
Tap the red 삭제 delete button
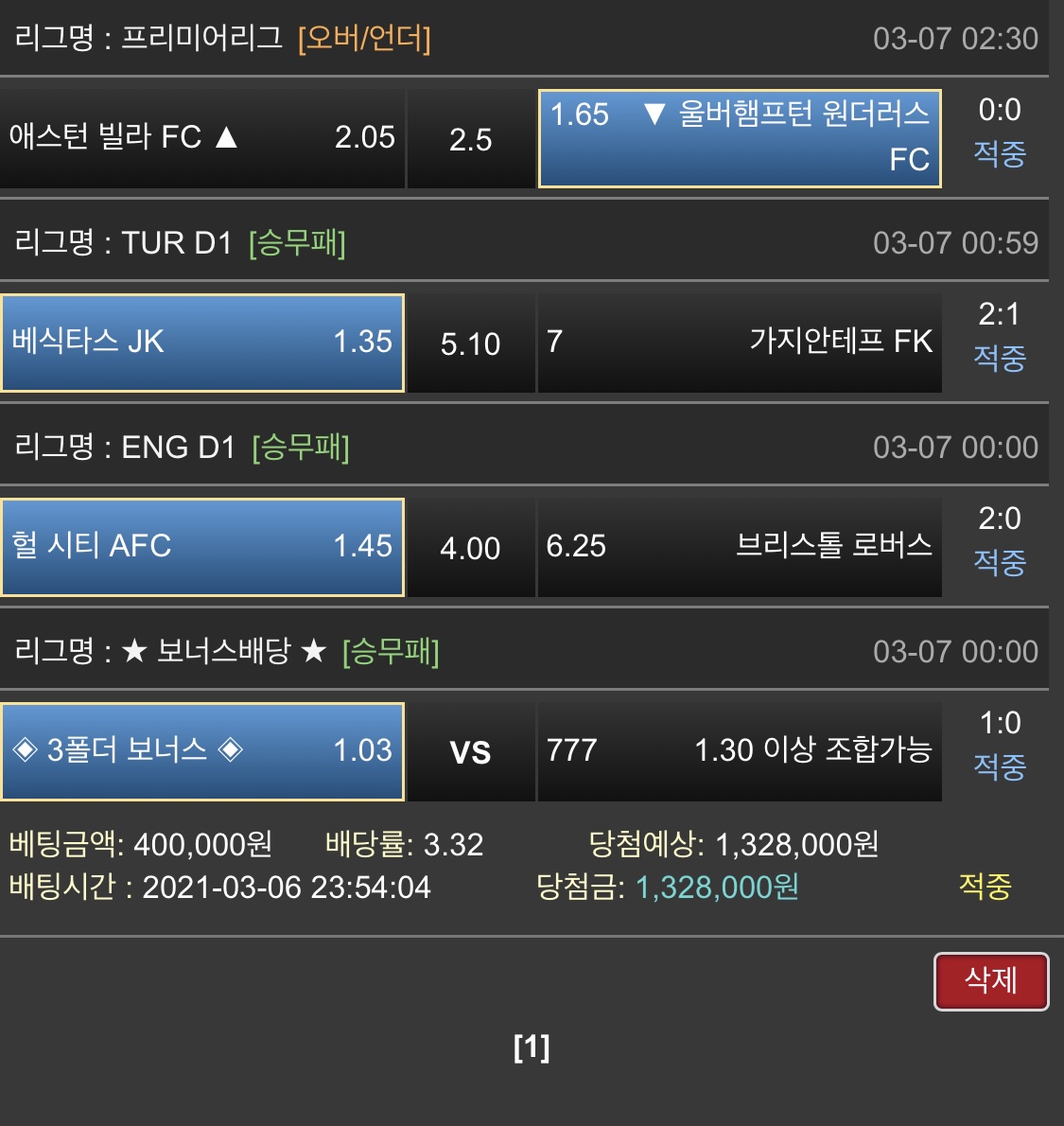pyautogui.click(x=990, y=981)
